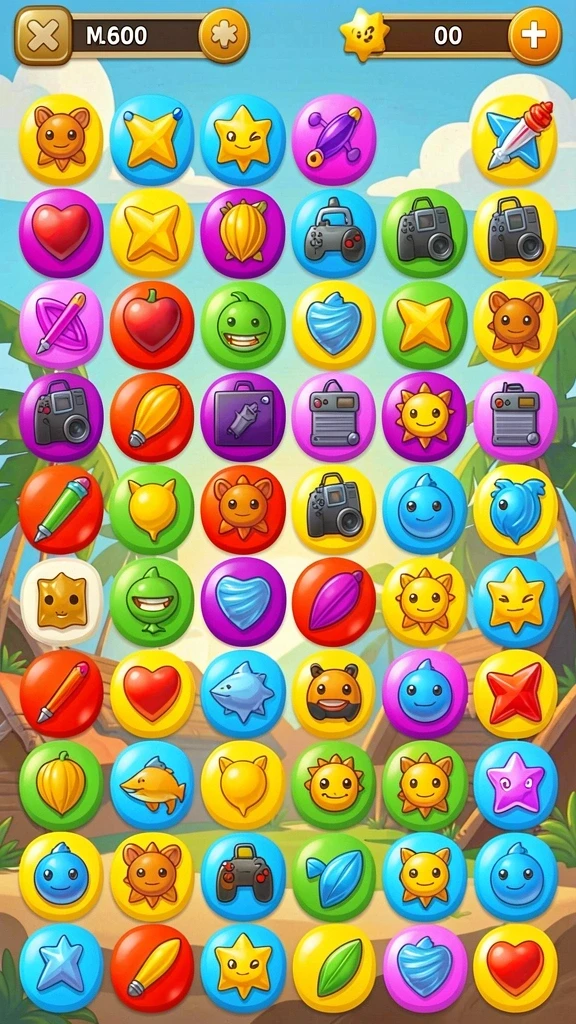Tap the red tile with orange pencil
The image size is (576, 1024).
(61, 694)
